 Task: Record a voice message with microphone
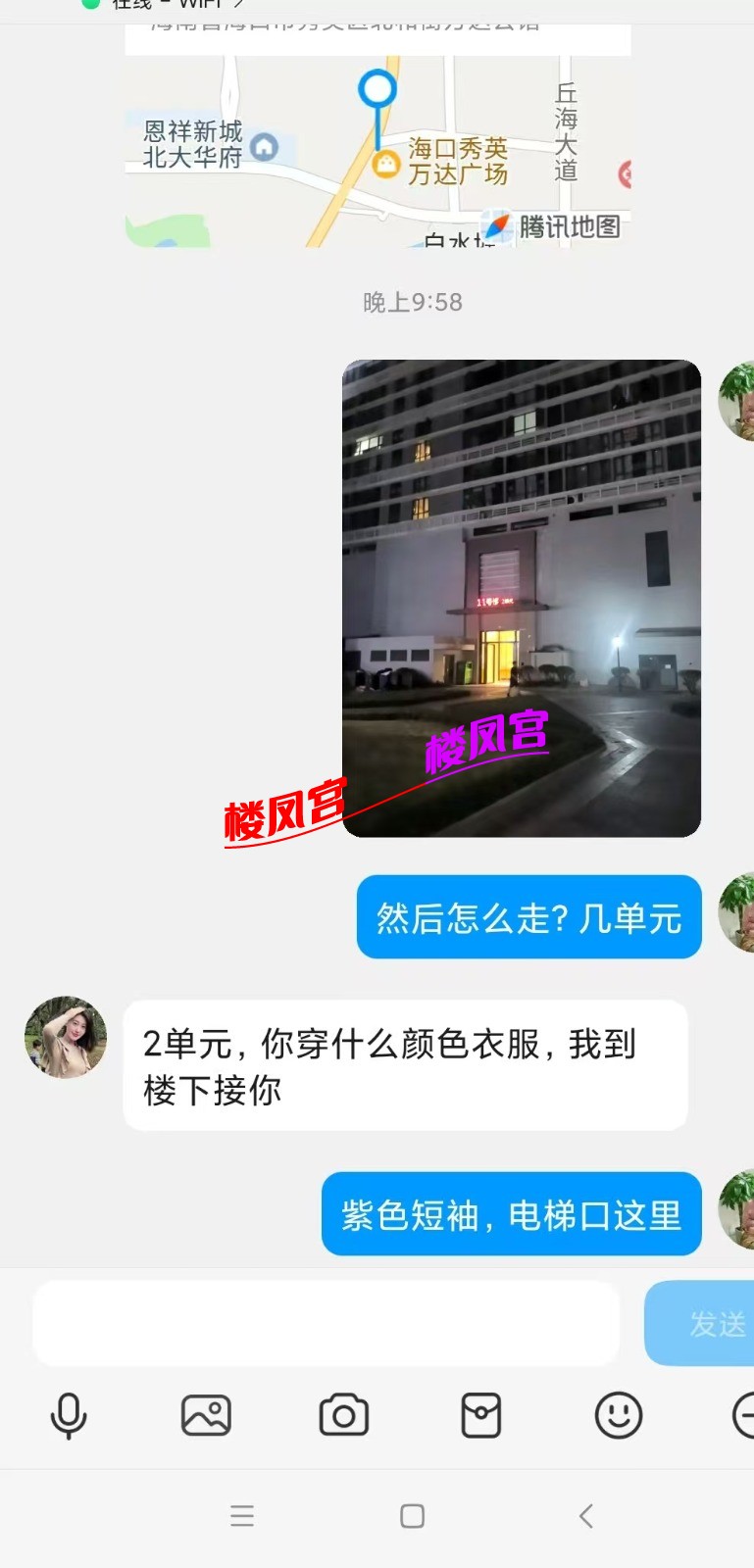[69, 1416]
